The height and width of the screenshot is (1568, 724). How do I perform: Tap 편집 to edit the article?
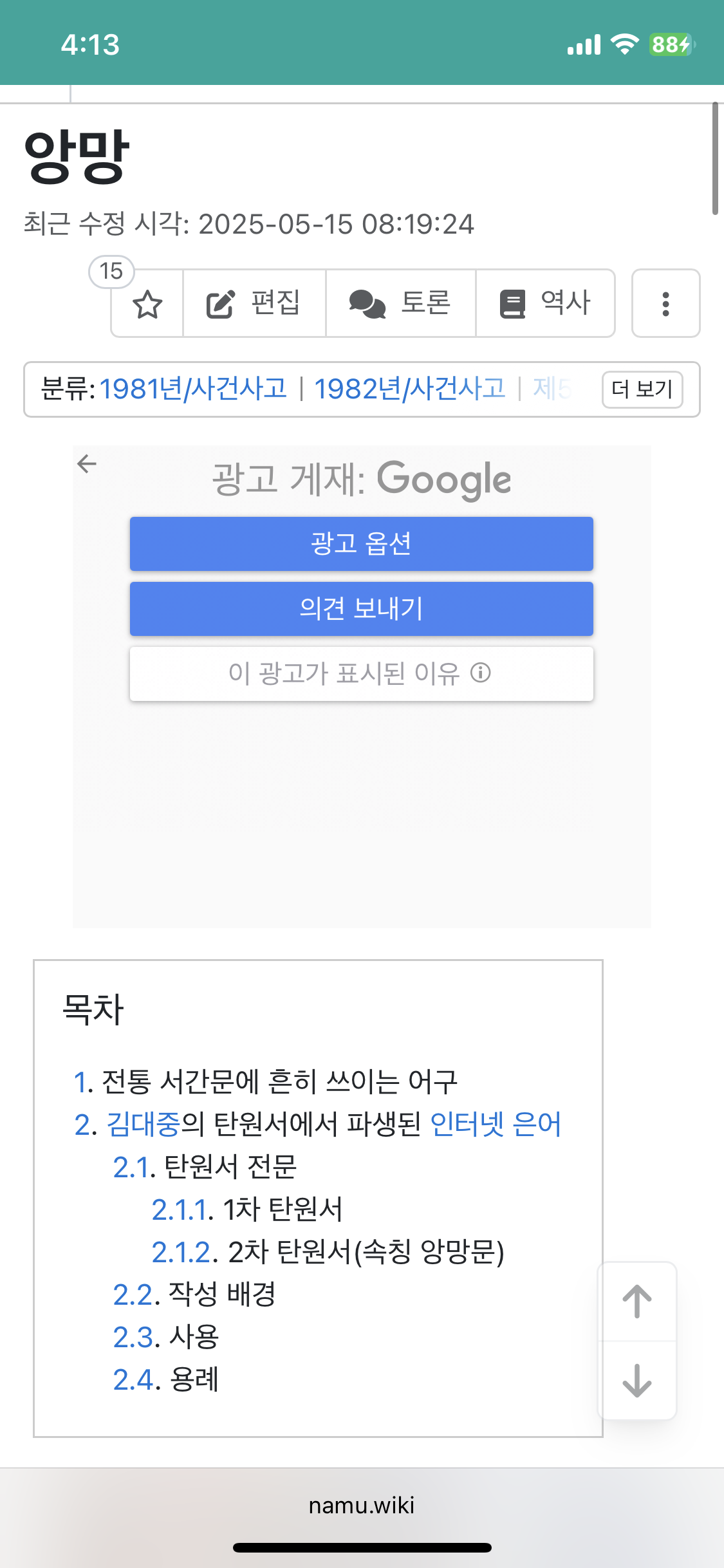(x=254, y=304)
